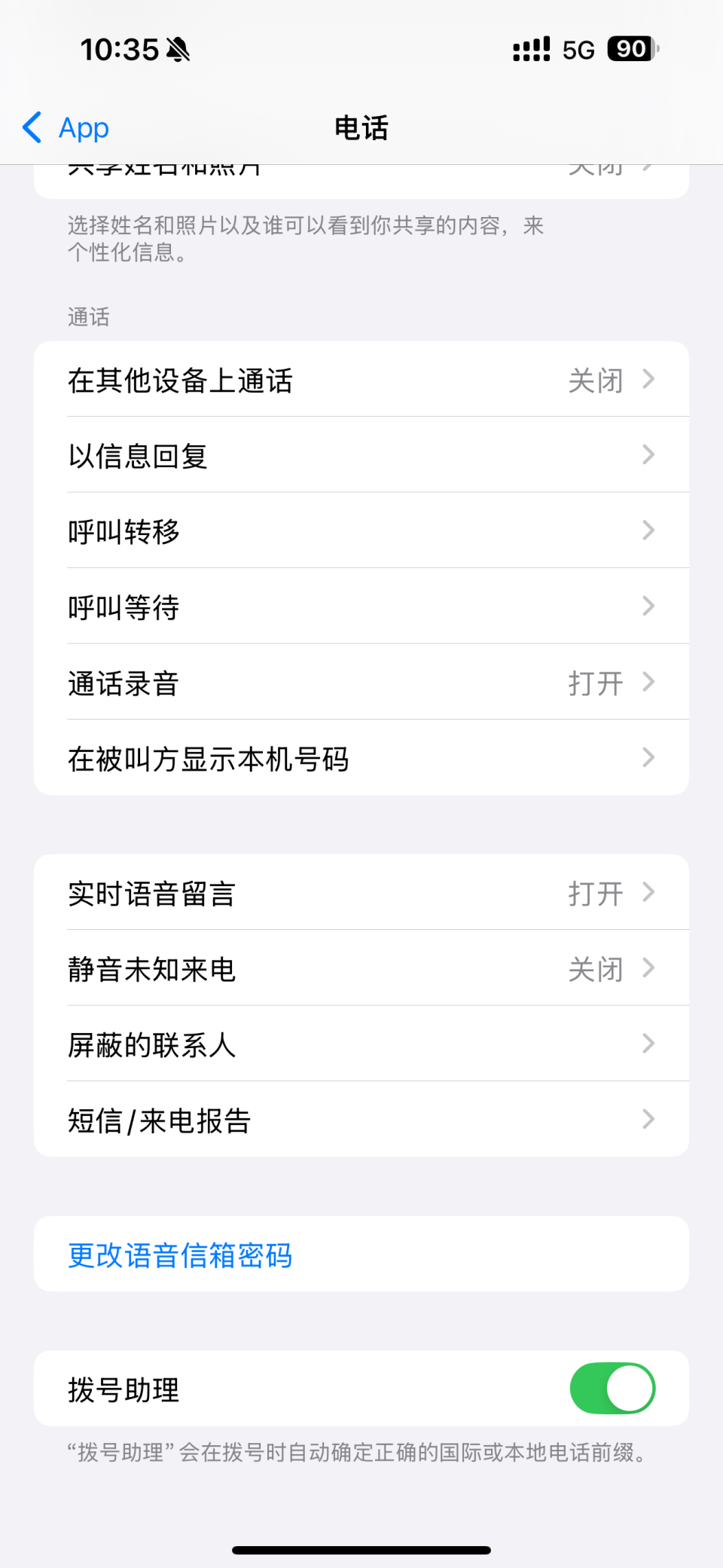Tap the 电话 title header
This screenshot has height=1568, width=723.
pyautogui.click(x=361, y=127)
